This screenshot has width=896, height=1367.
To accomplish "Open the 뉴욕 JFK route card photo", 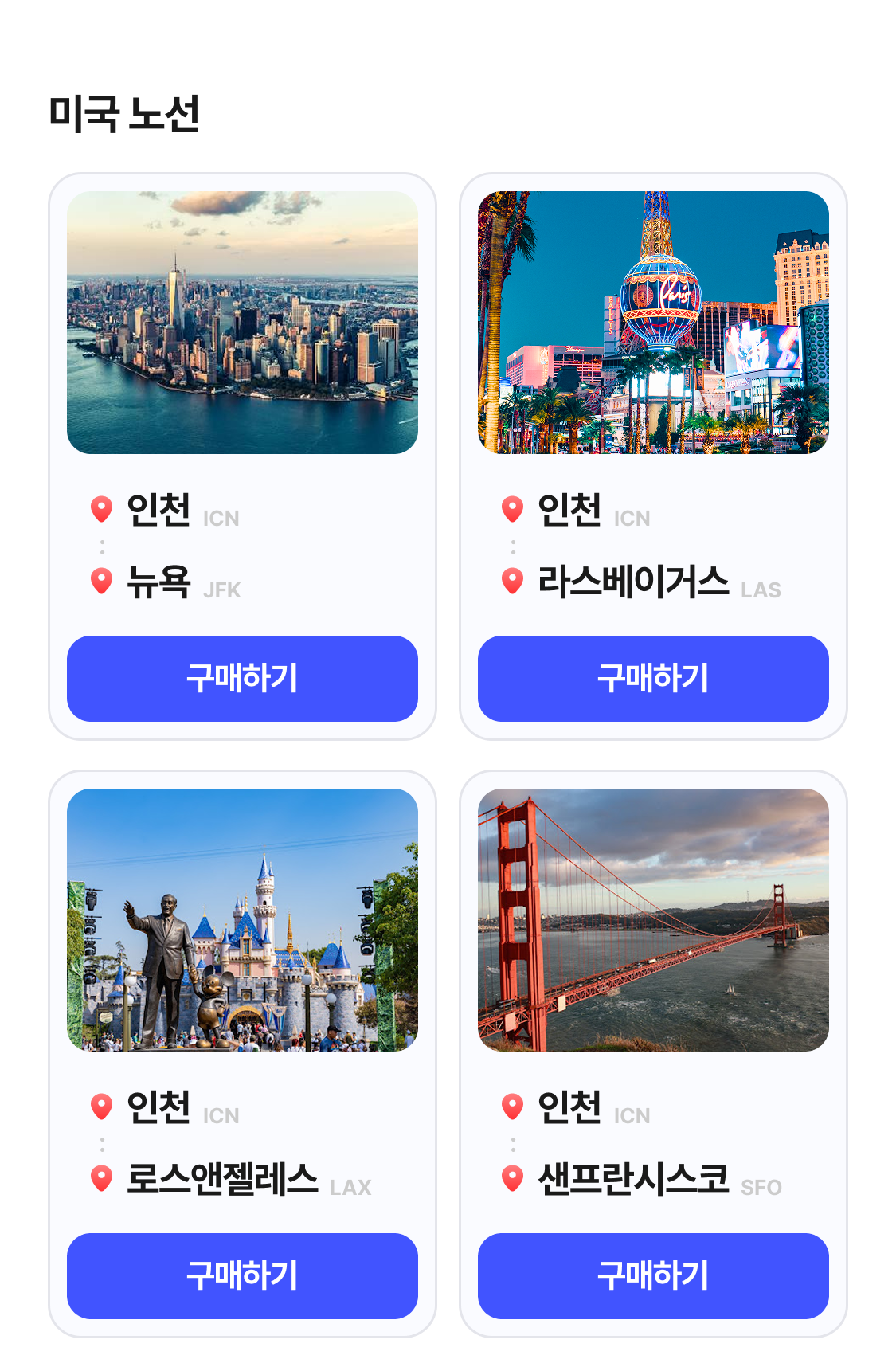I will point(242,323).
